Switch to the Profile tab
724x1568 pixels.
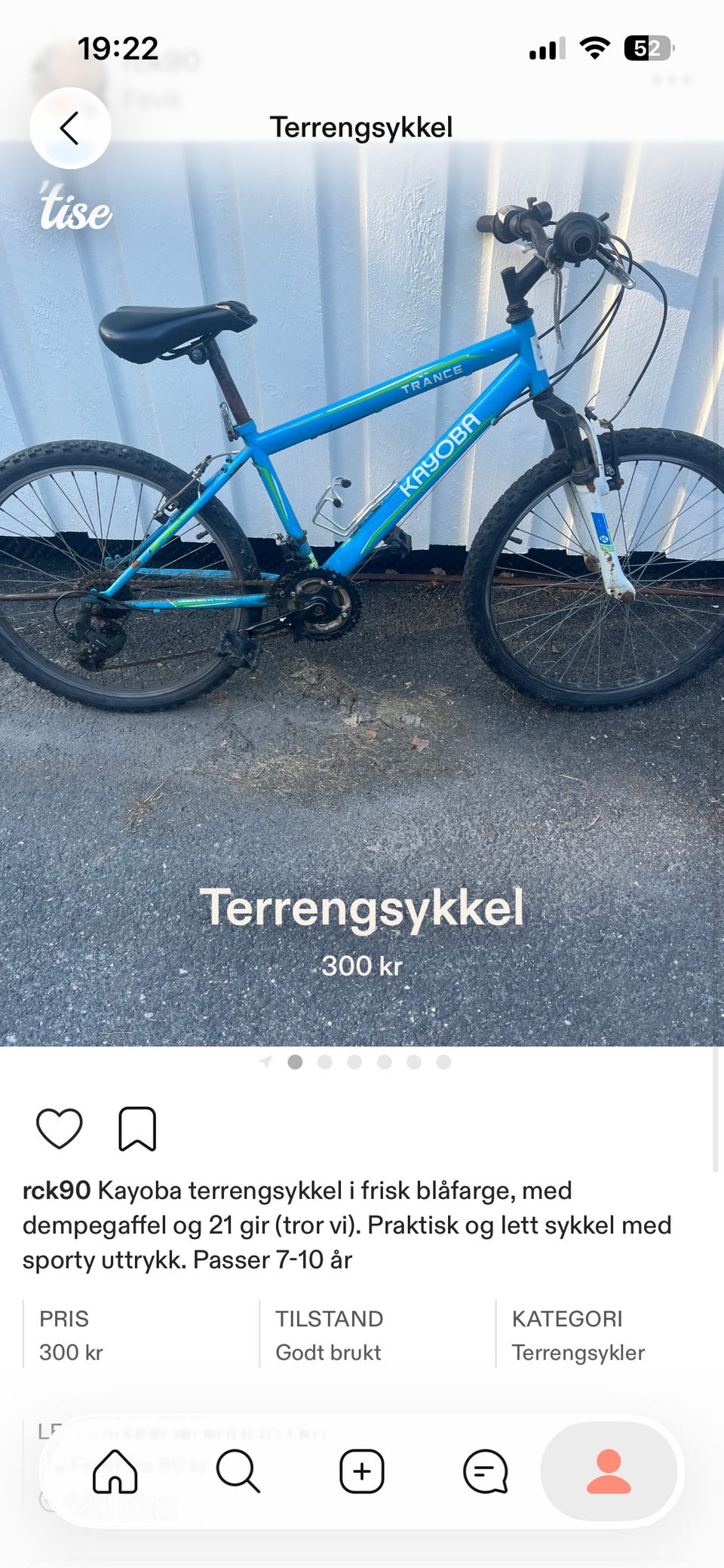click(609, 1471)
